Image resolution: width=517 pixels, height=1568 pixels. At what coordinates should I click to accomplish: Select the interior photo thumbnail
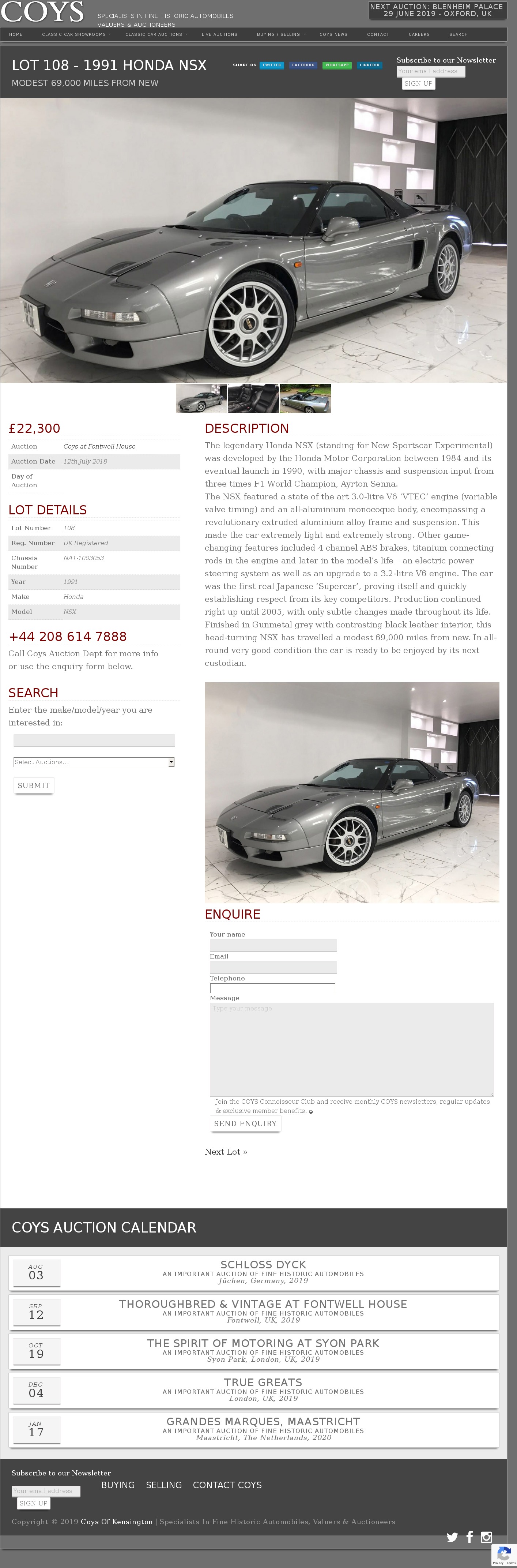[253, 399]
